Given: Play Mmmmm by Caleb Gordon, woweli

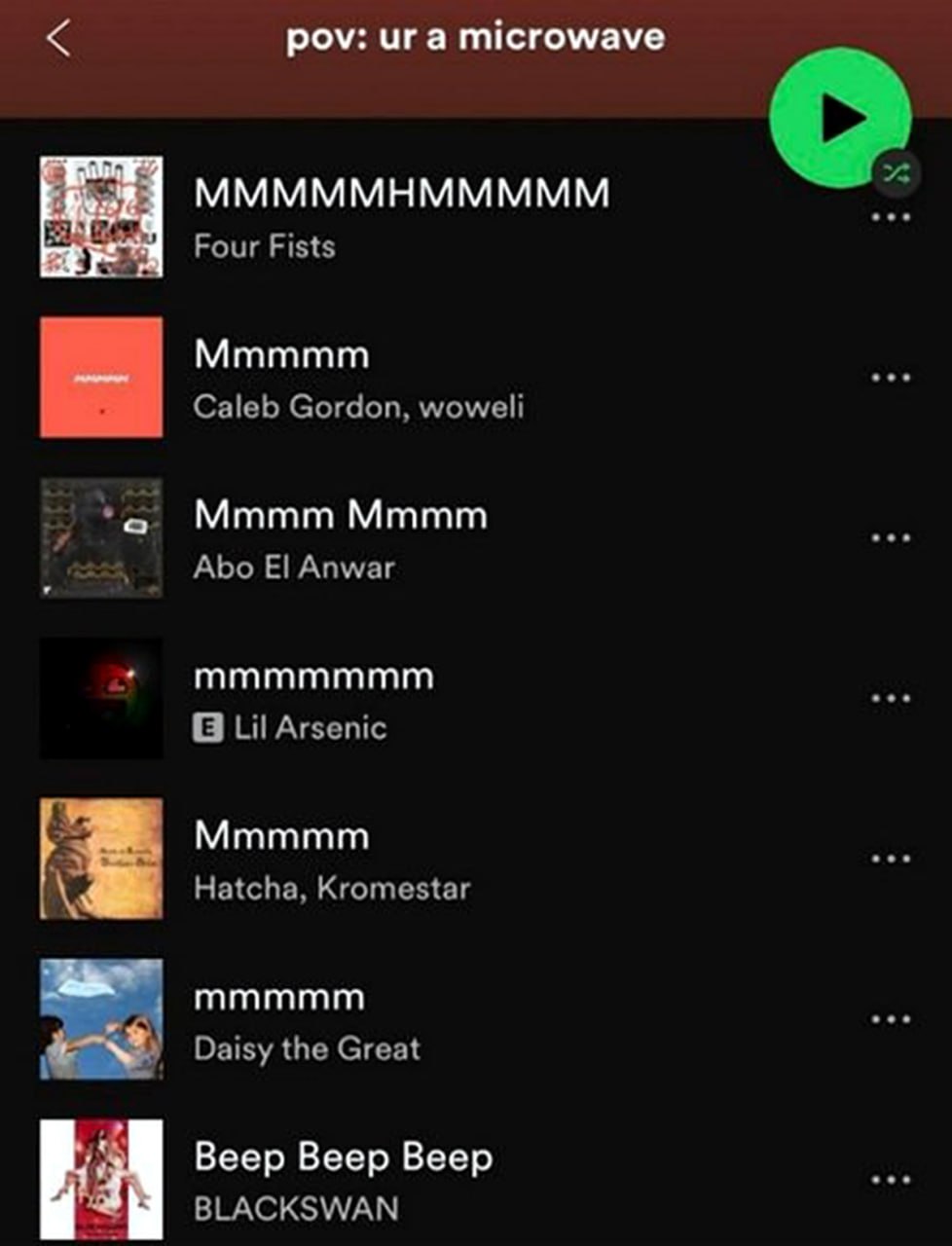Looking at the screenshot, I should tap(358, 379).
